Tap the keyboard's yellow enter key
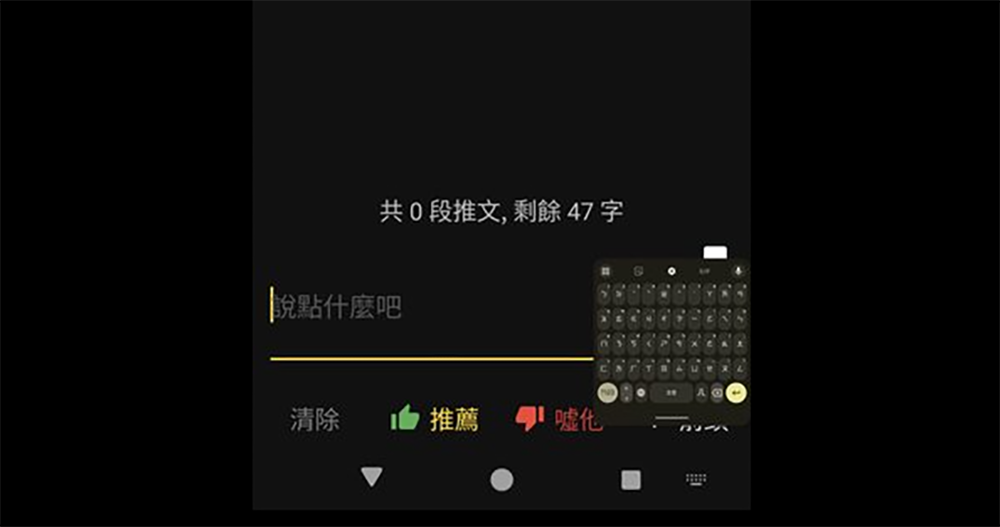The image size is (1000, 527). 736,392
